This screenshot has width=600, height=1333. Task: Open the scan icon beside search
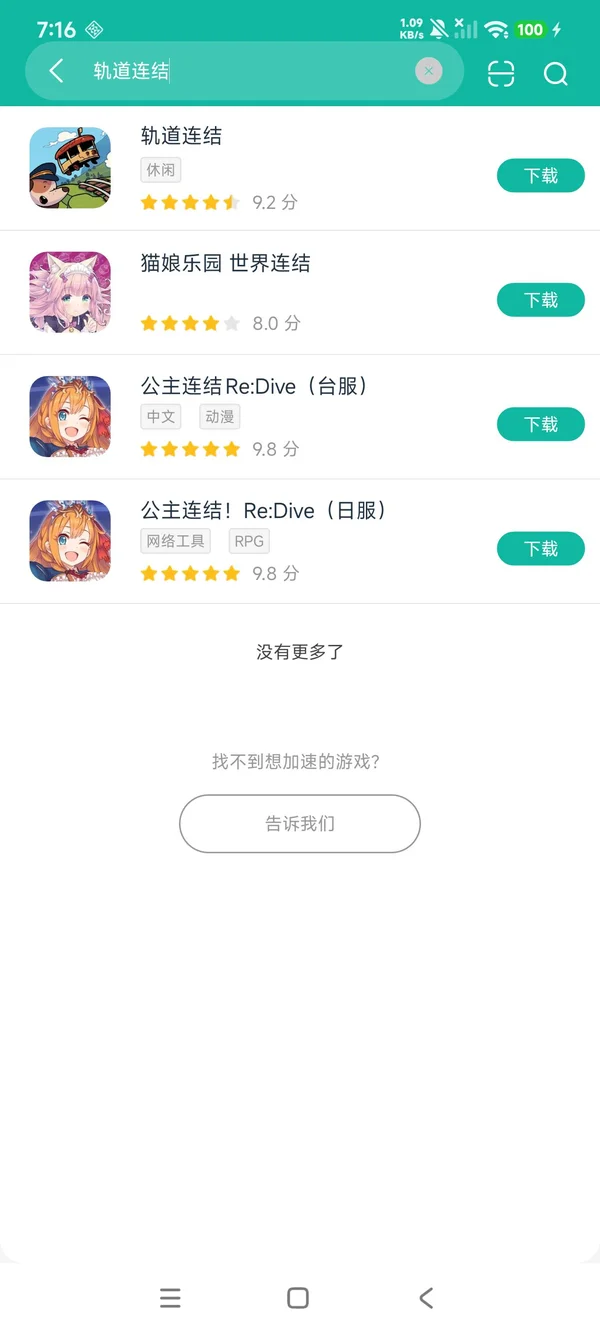point(501,73)
